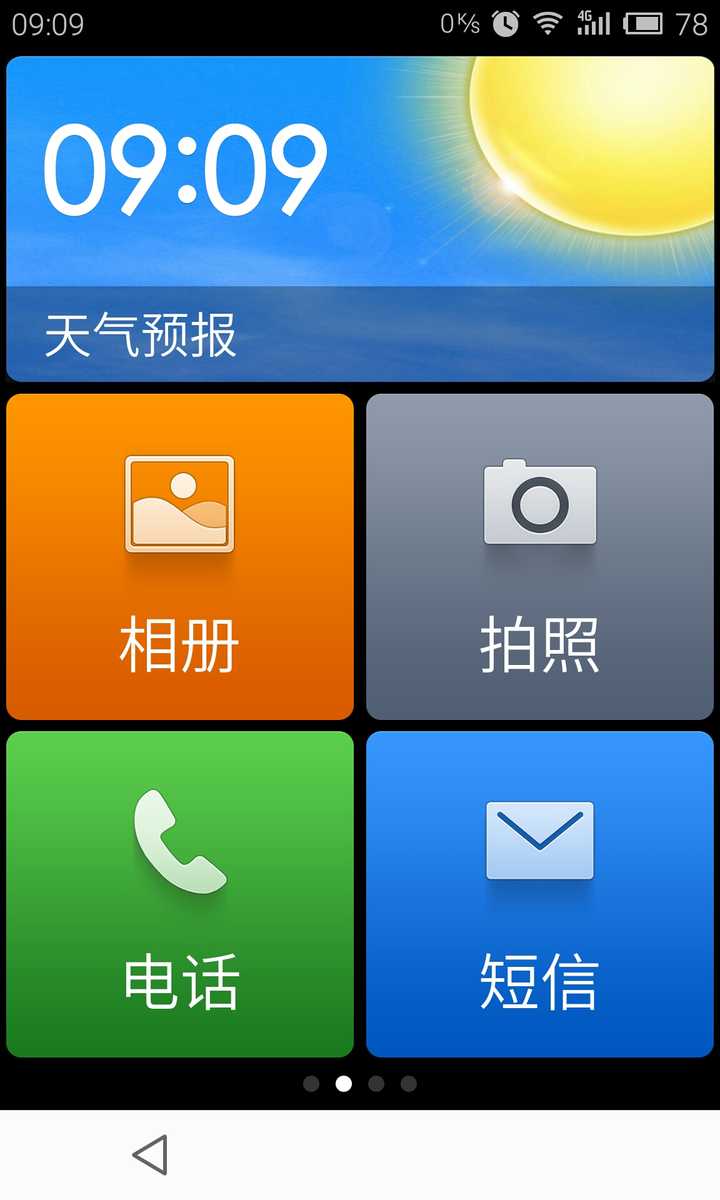Tap the Wi-Fi icon in the status bar

tap(548, 21)
